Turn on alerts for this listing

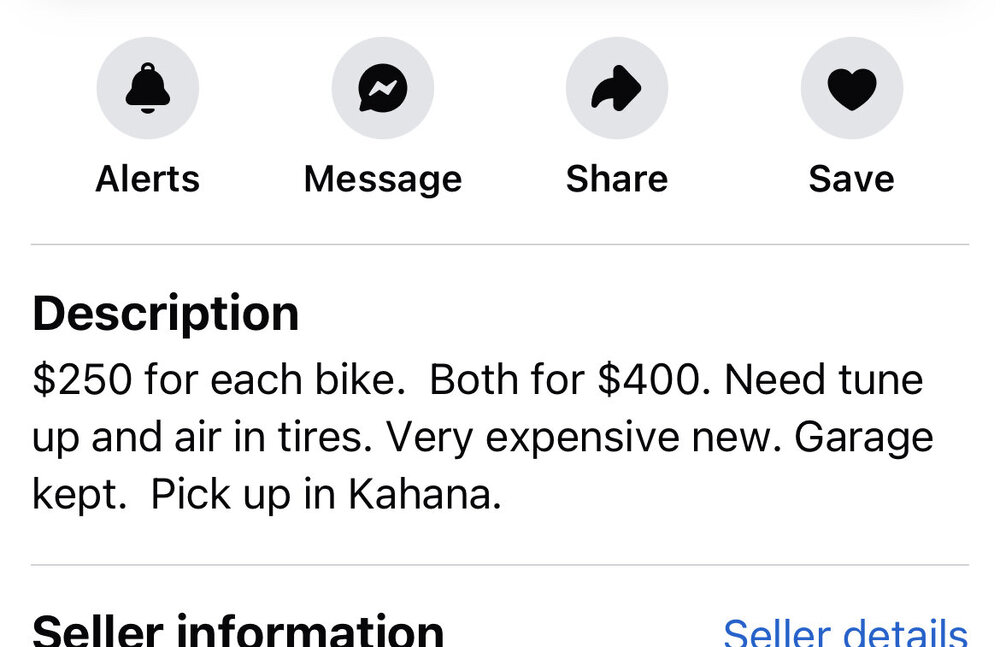[147, 89]
